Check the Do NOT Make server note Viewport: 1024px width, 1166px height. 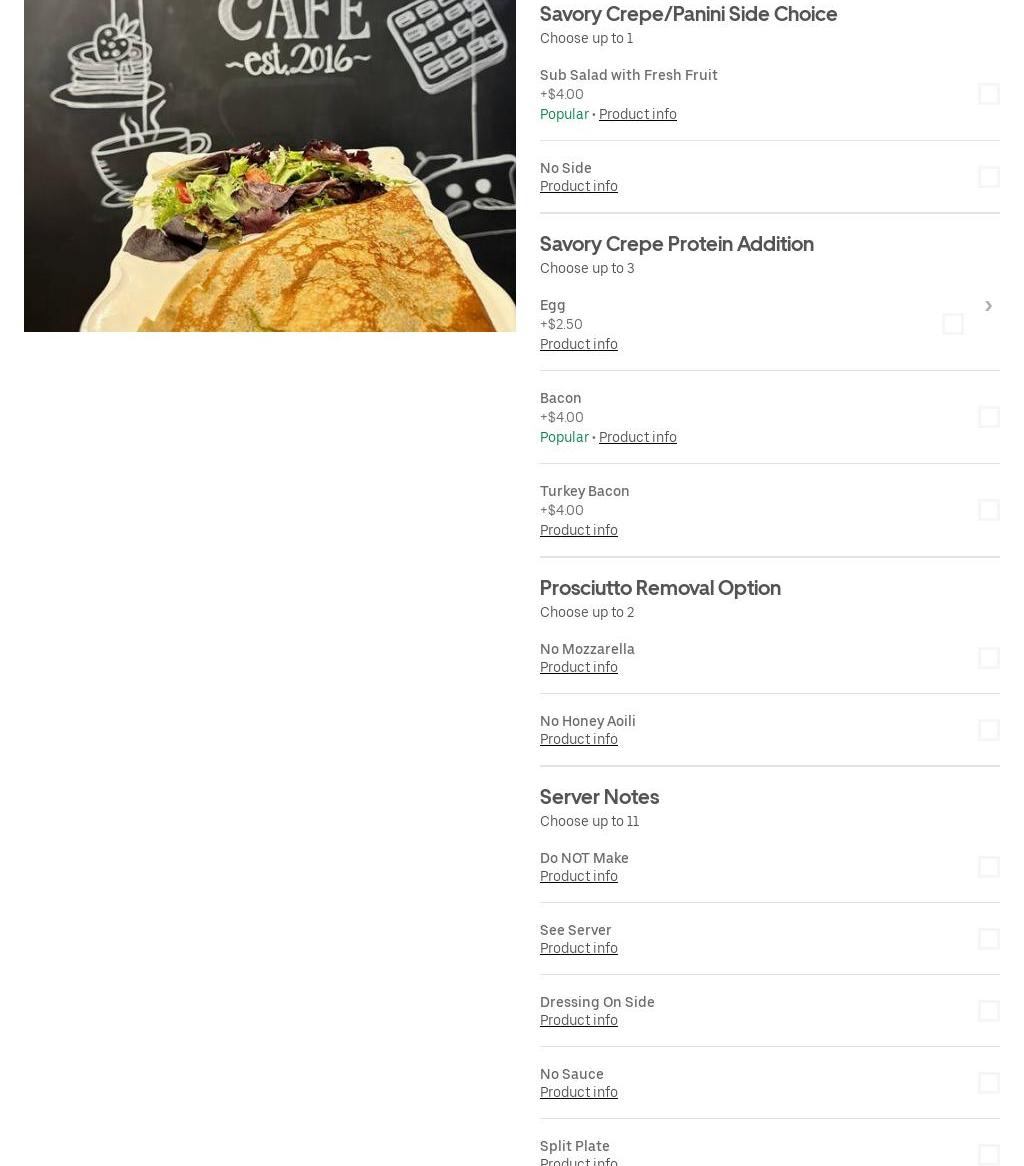coord(988,867)
